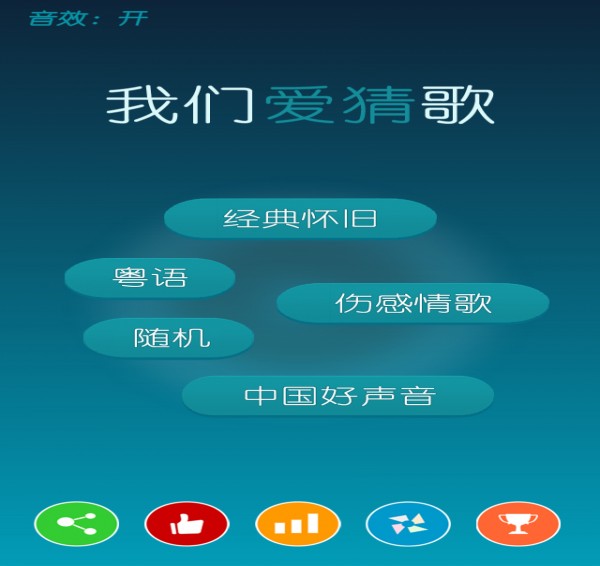Image resolution: width=600 pixels, height=566 pixels.
Task: Open the 伤感情歌 category
Action: point(413,303)
